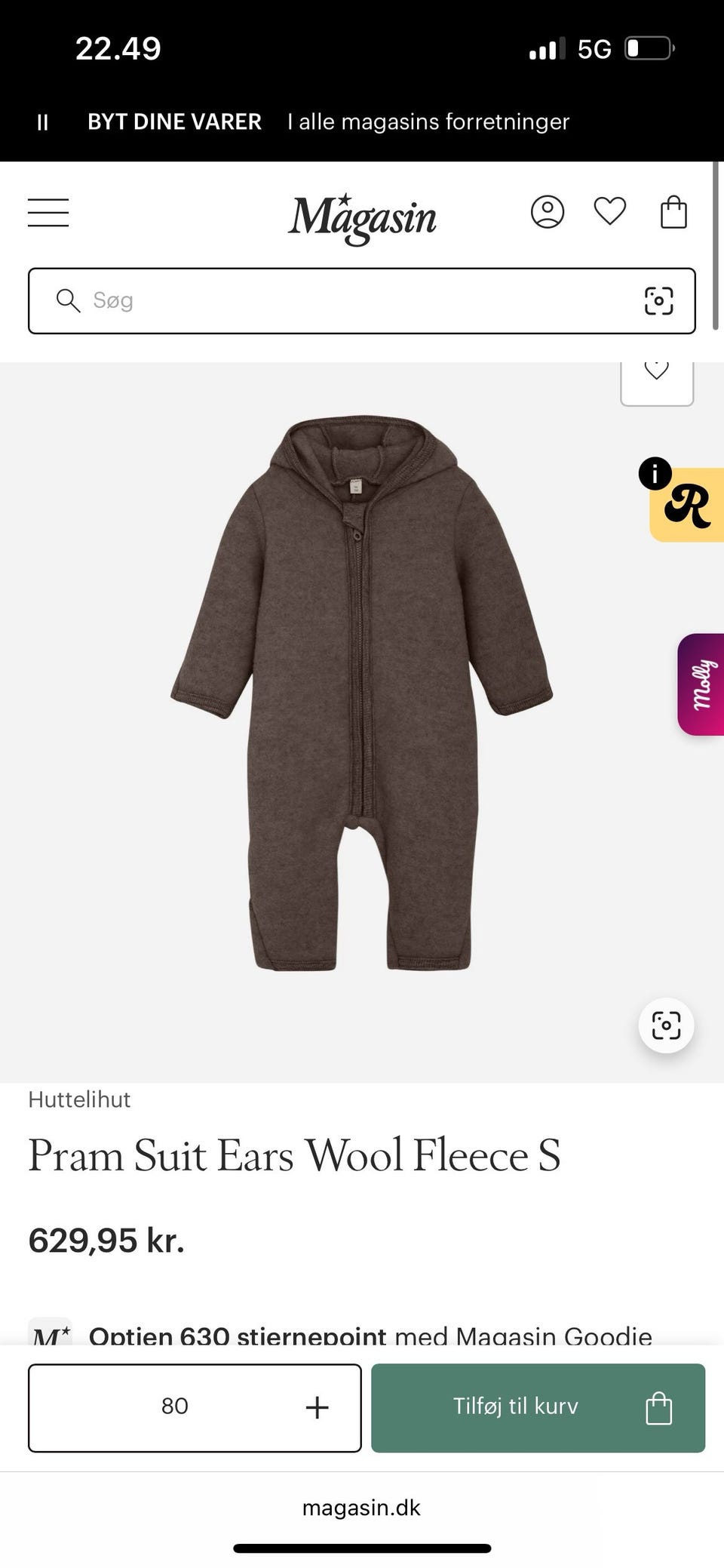
Task: Open the hamburger menu
Action: click(x=48, y=212)
